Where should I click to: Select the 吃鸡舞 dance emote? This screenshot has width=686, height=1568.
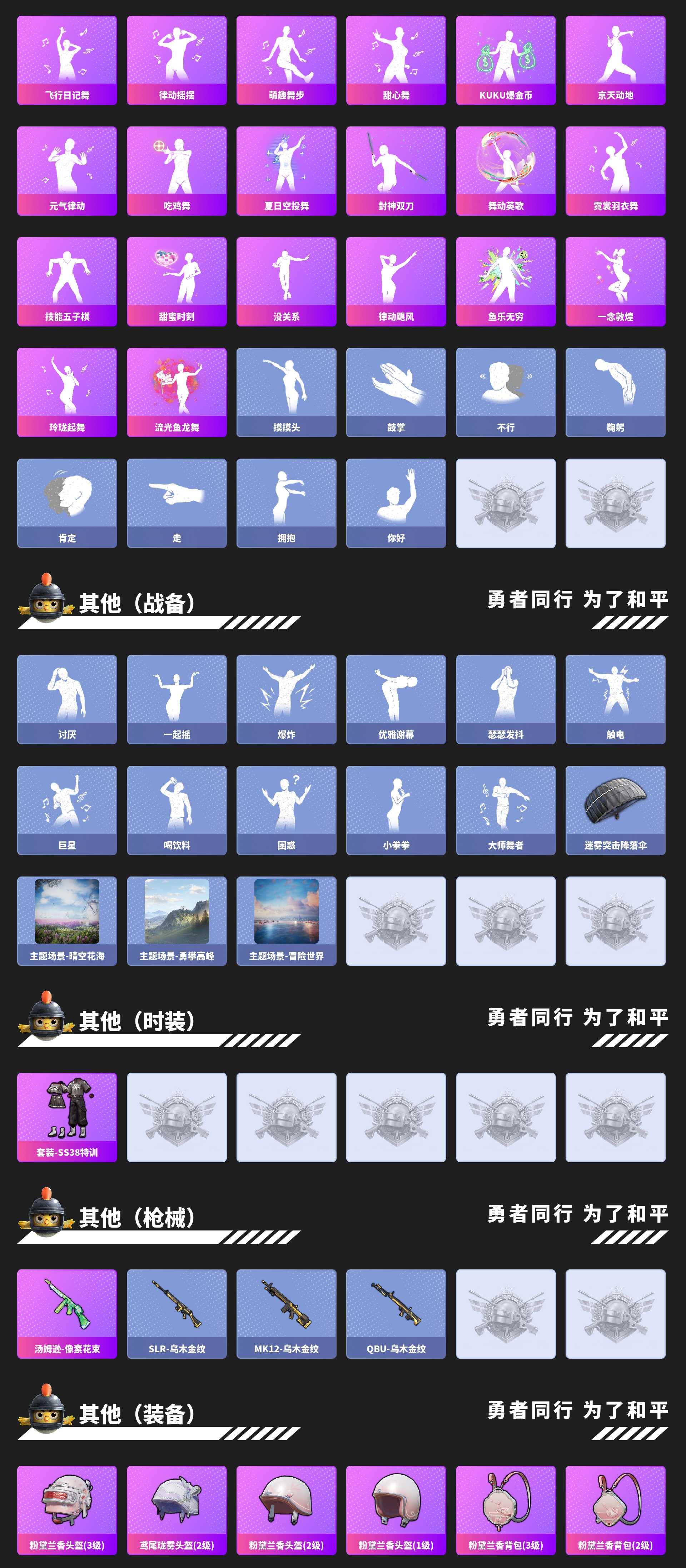click(177, 171)
